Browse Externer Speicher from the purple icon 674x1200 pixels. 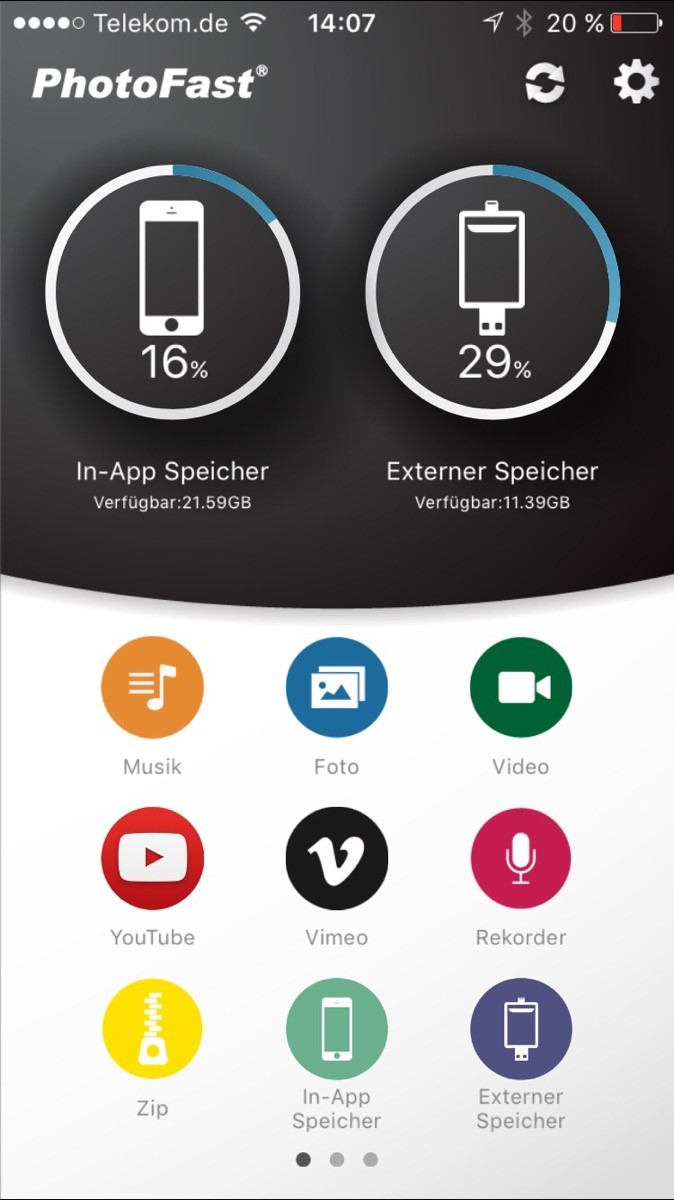[x=520, y=1029]
